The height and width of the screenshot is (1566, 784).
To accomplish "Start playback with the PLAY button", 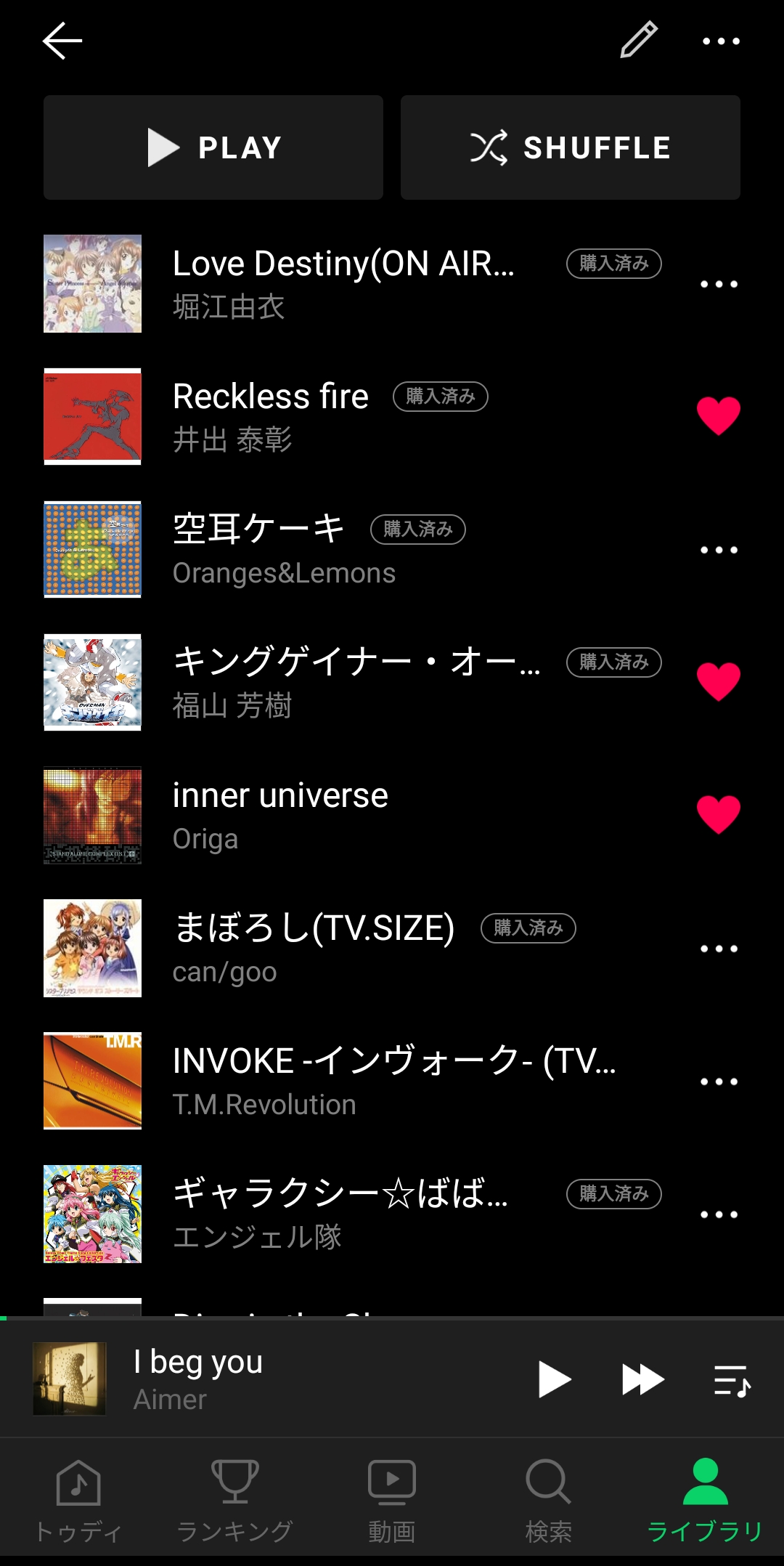I will [x=213, y=147].
